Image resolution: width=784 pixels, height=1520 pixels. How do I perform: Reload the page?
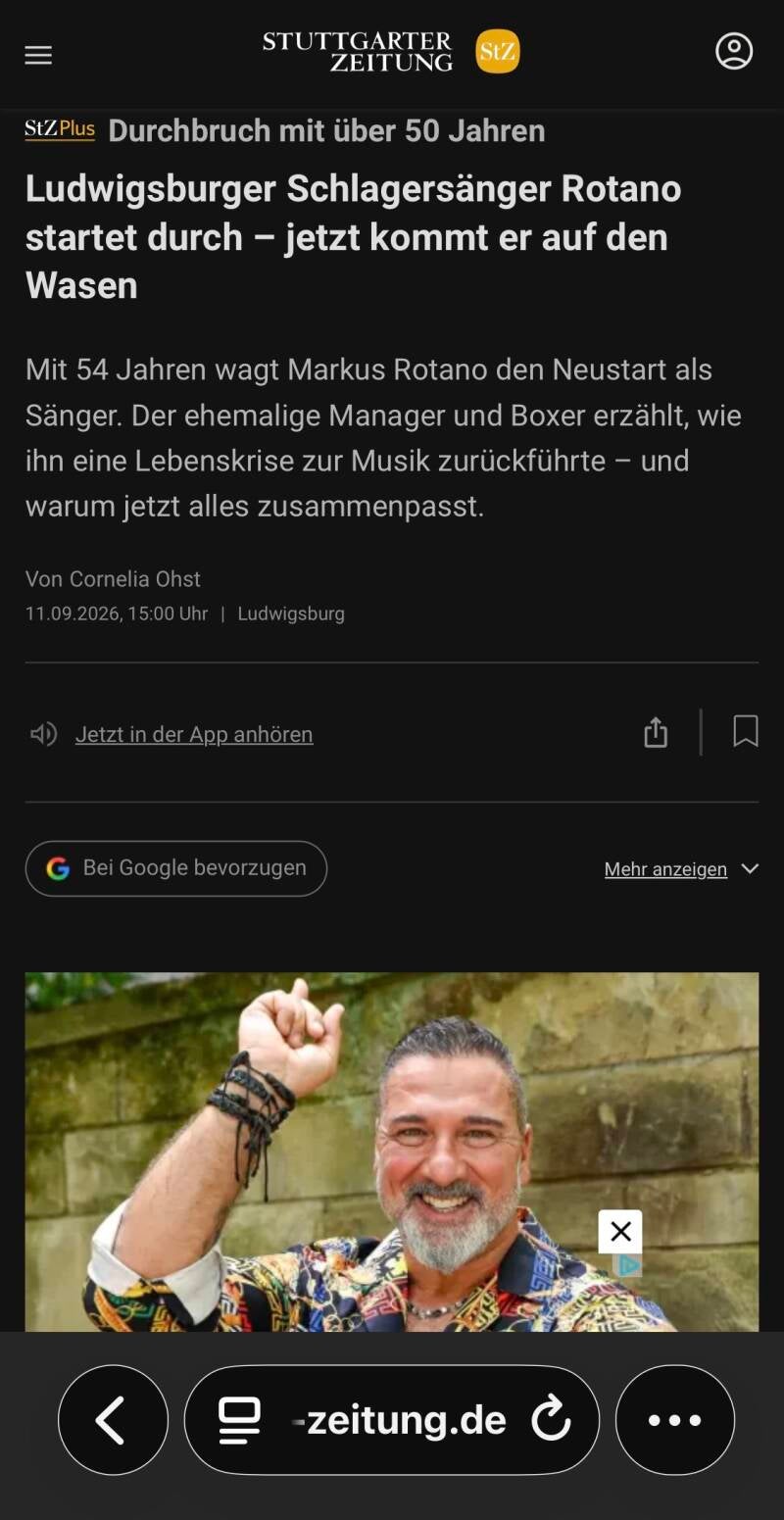[x=551, y=1420]
